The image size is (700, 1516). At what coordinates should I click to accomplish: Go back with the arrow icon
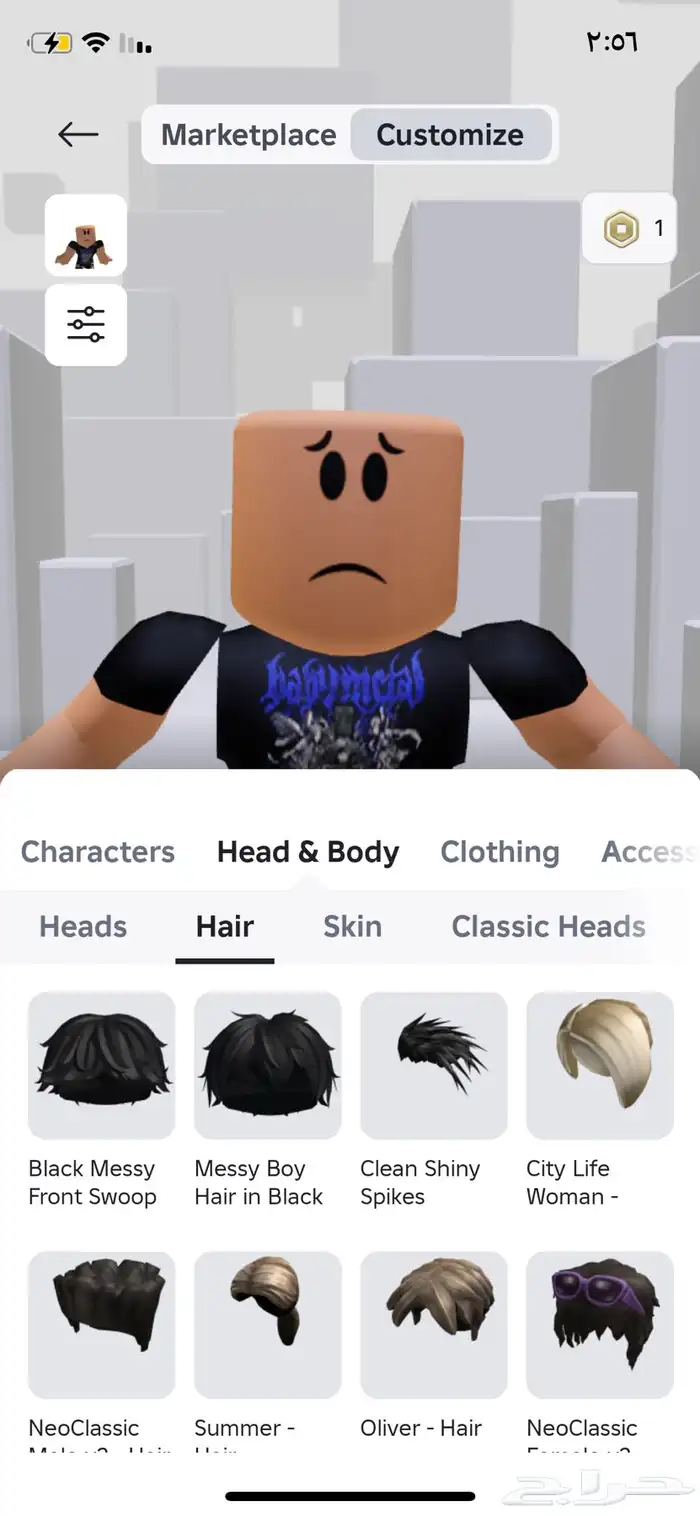pos(78,134)
